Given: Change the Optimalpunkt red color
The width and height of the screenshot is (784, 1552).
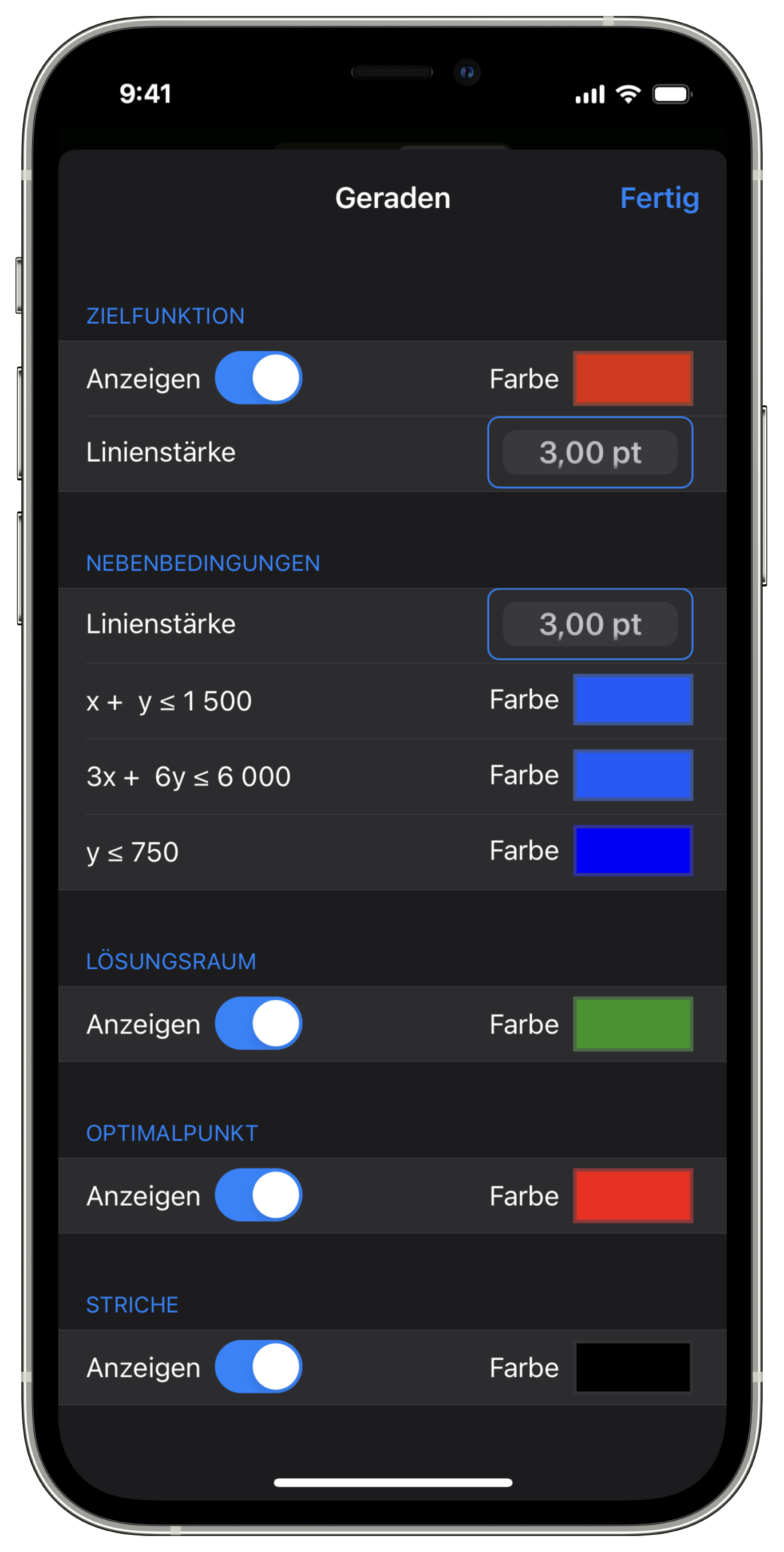Looking at the screenshot, I should coord(633,1195).
